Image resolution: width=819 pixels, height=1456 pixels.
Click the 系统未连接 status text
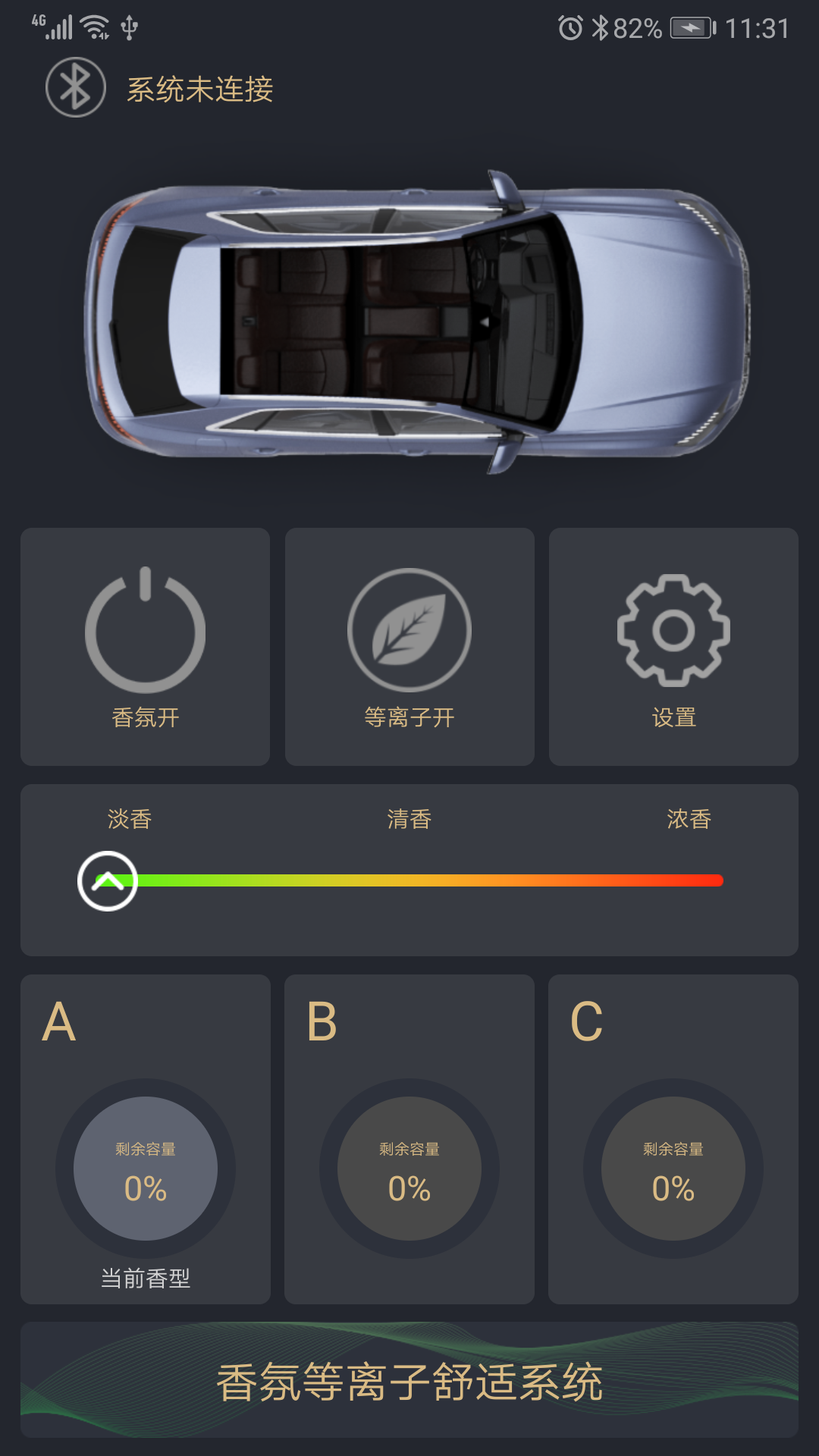[199, 87]
